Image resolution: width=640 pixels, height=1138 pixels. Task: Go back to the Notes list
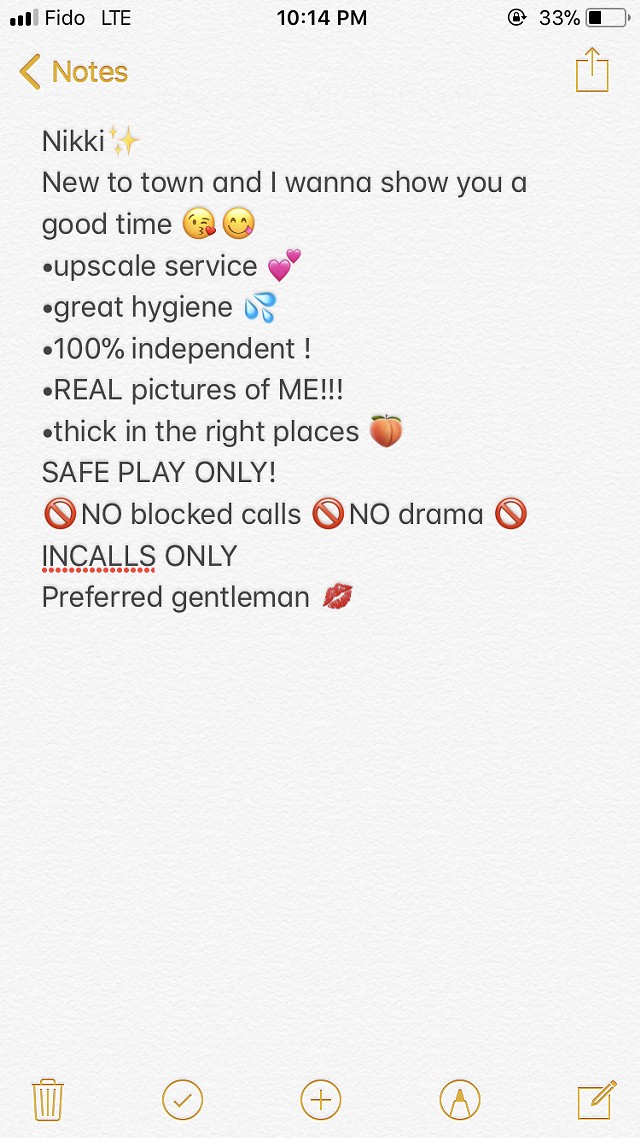pyautogui.click(x=73, y=72)
